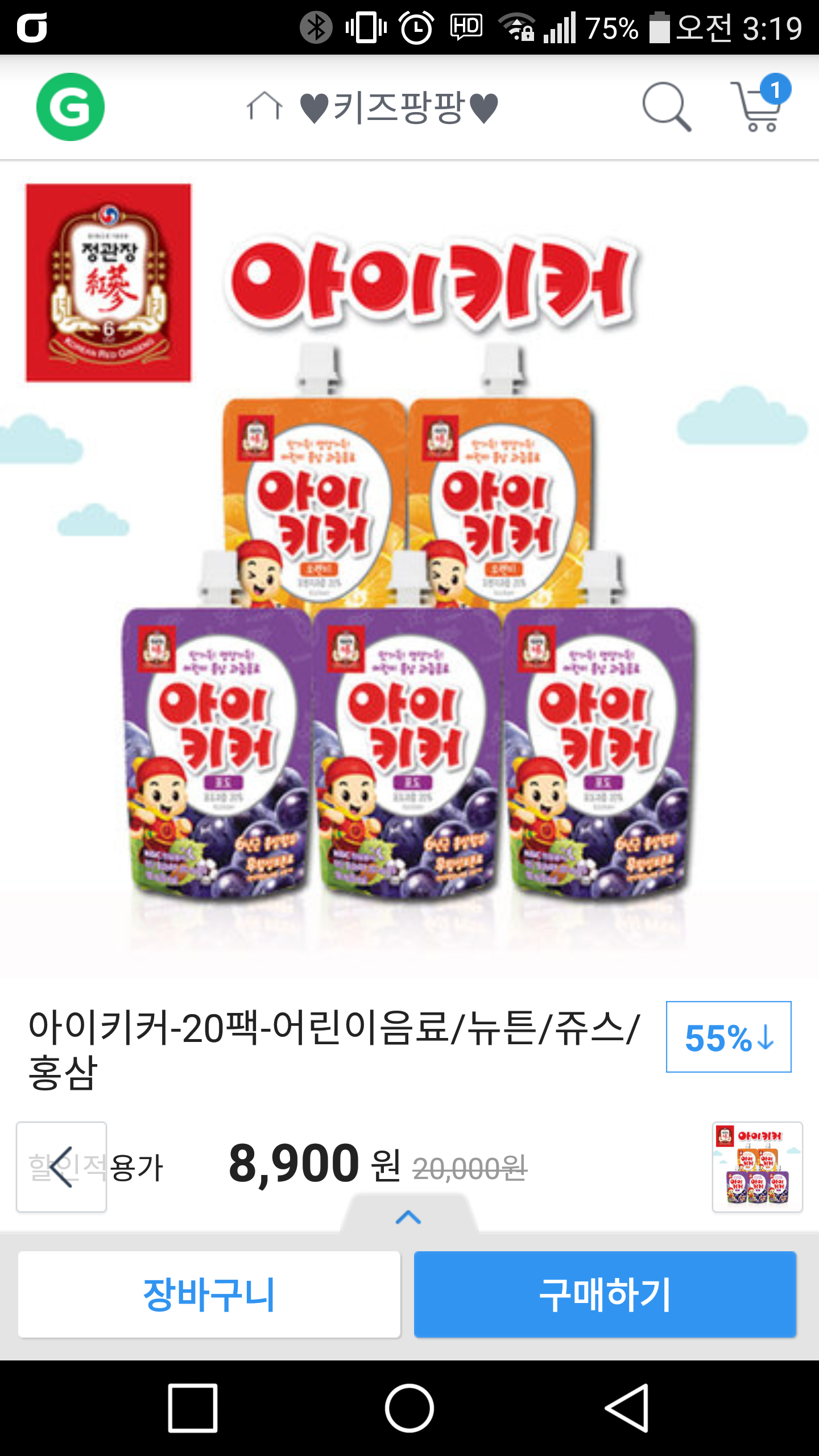Open the search magnifier icon
Image resolution: width=819 pixels, height=1456 pixels.
pyautogui.click(x=666, y=107)
